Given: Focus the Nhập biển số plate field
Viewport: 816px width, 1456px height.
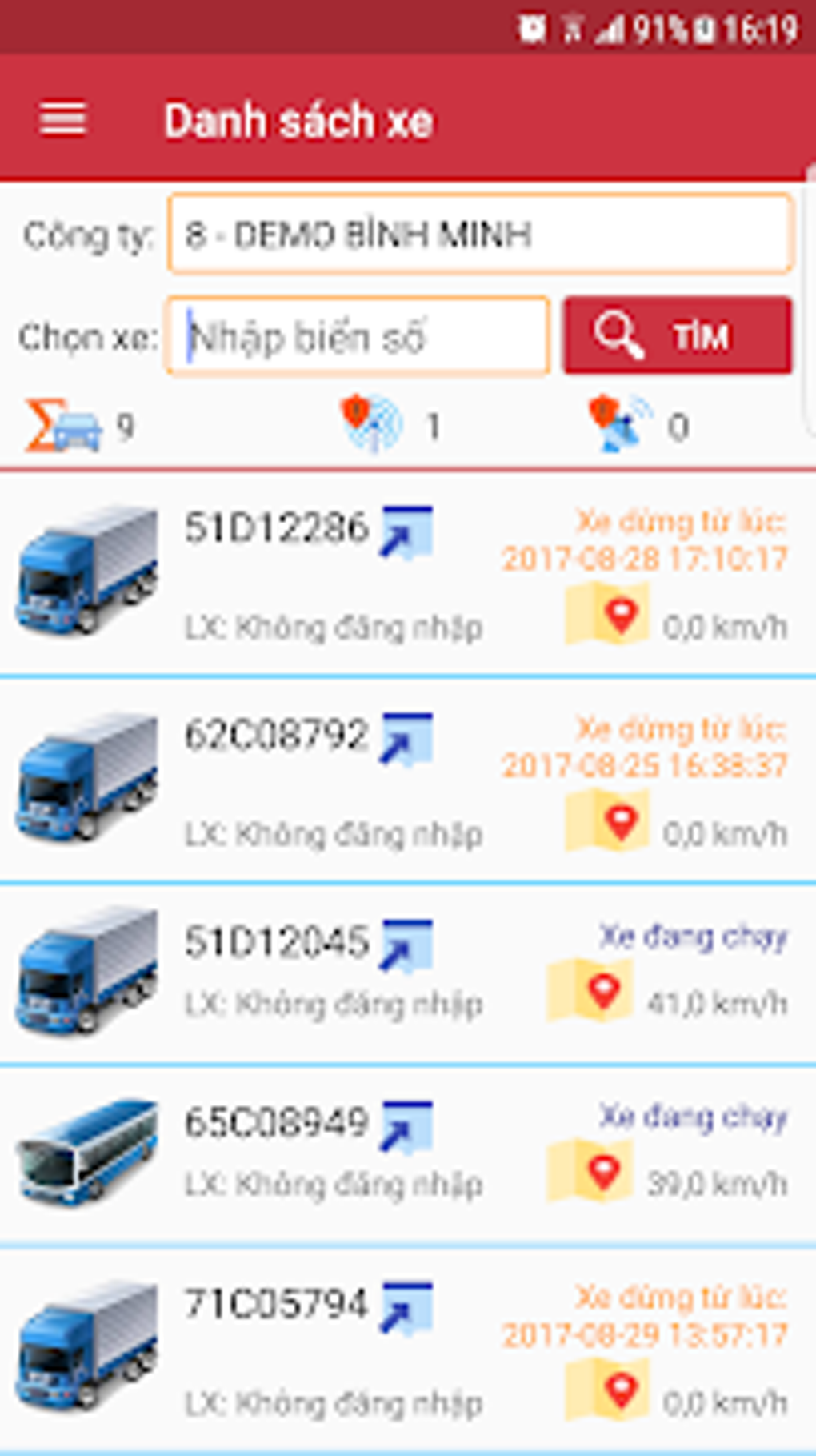Looking at the screenshot, I should click(x=358, y=336).
